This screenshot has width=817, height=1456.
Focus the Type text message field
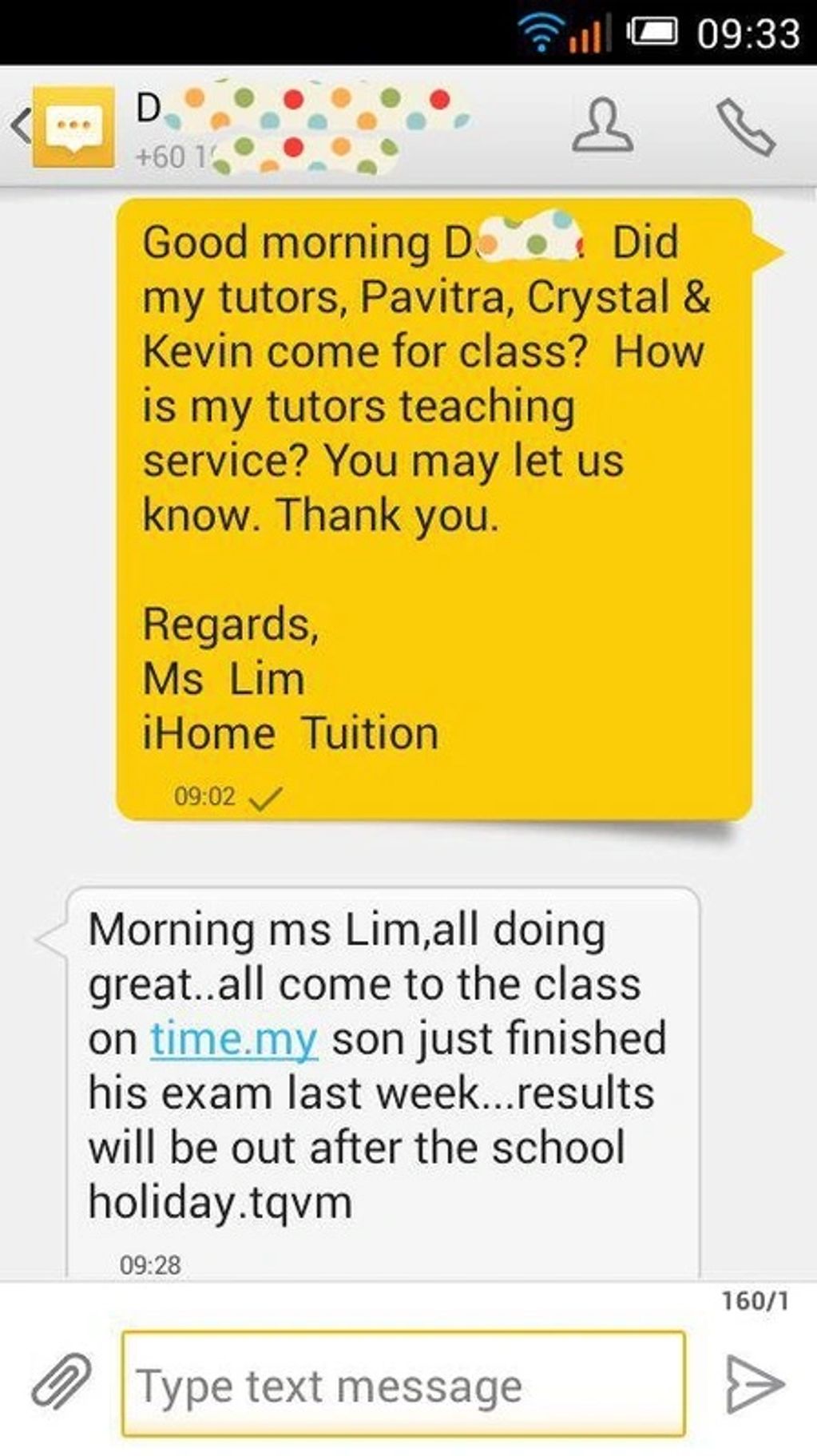(403, 1384)
